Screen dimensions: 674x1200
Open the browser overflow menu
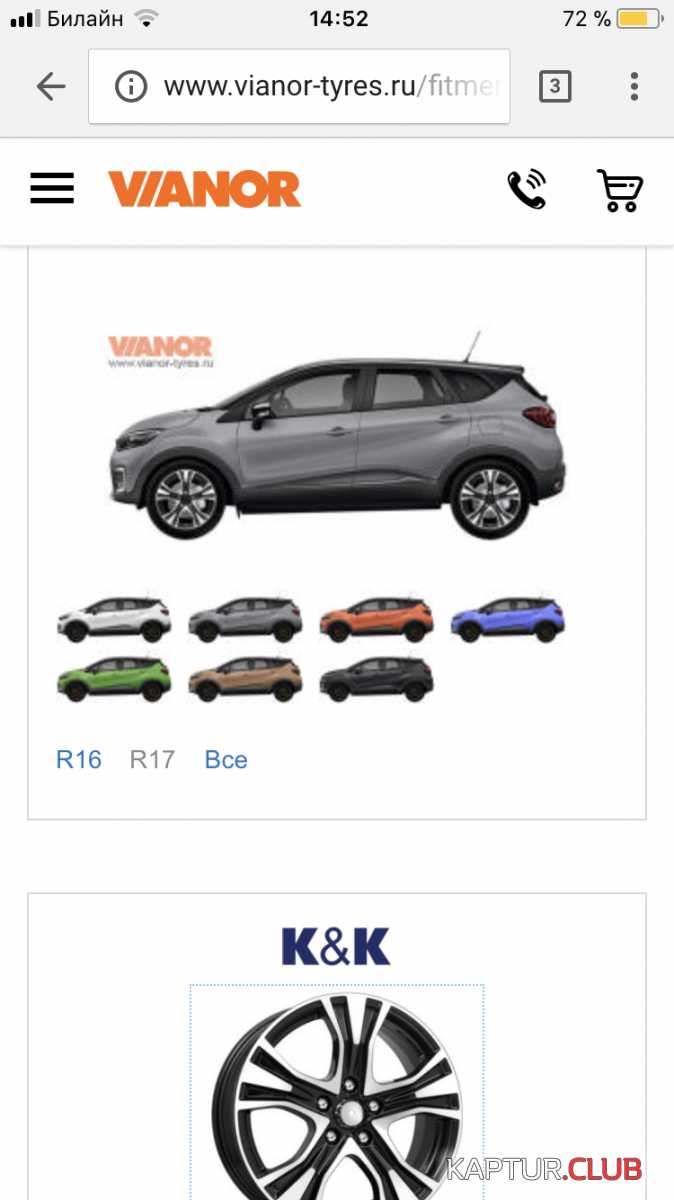[634, 87]
